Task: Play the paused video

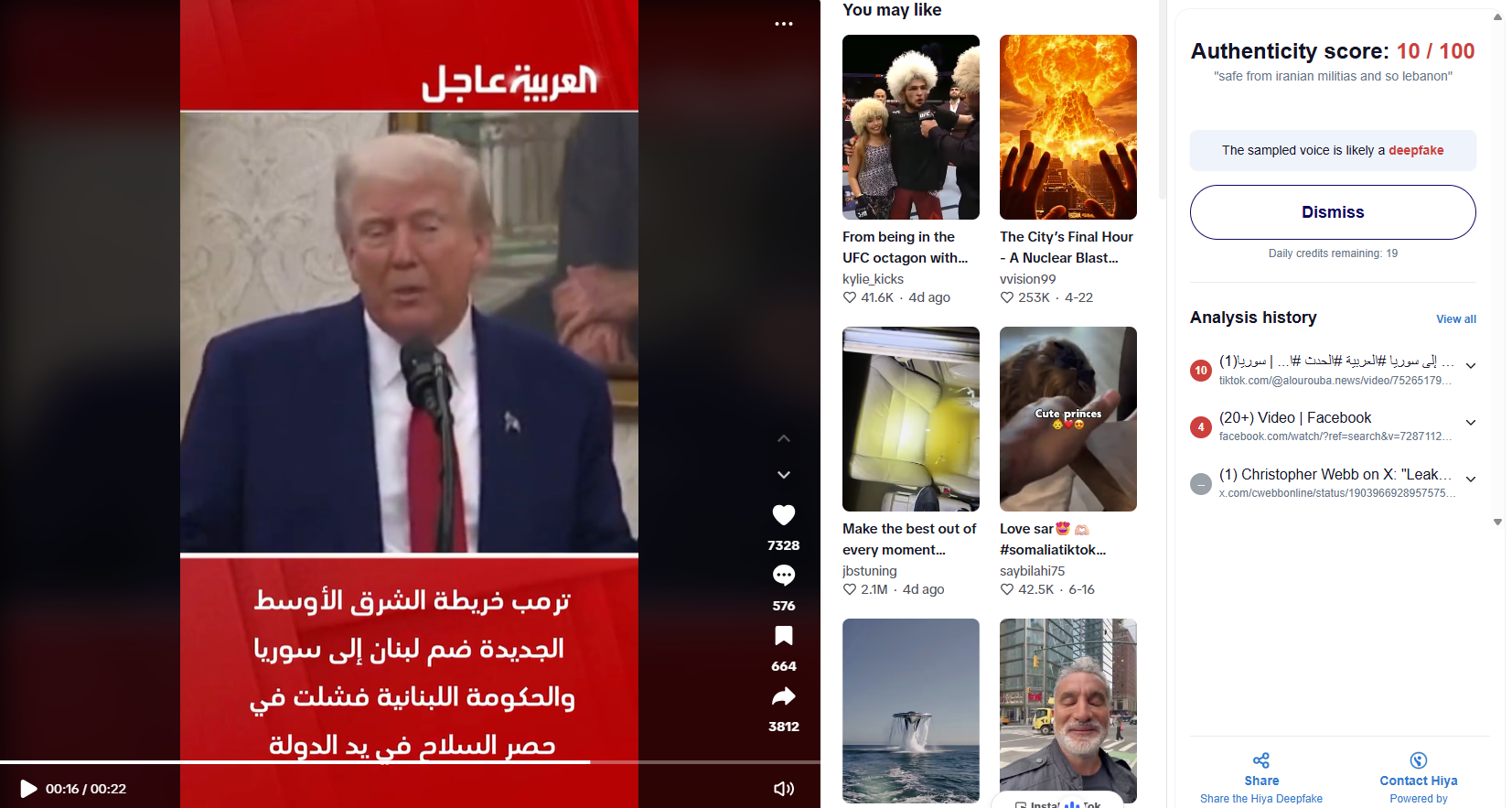Action: click(28, 789)
